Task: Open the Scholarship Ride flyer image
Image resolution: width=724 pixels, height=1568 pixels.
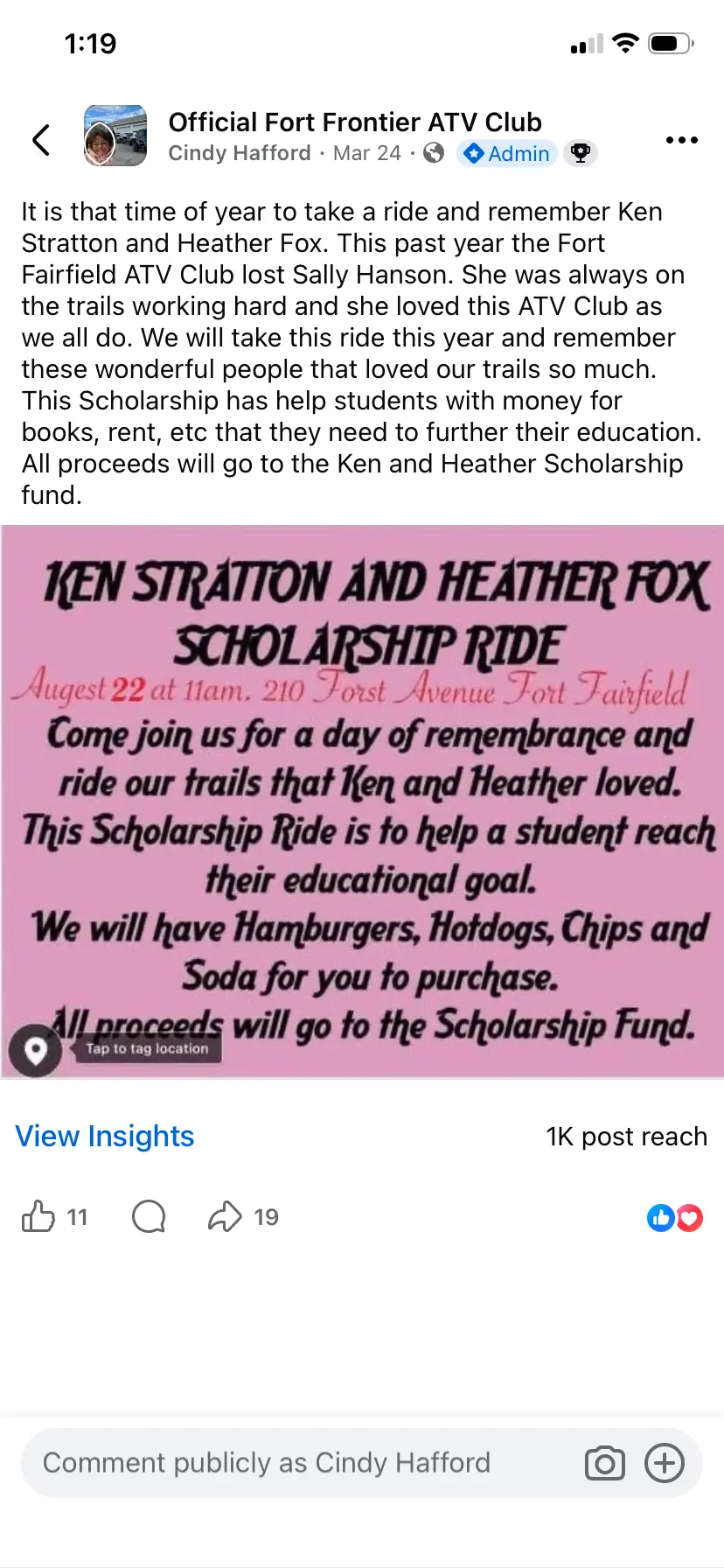Action: click(x=362, y=801)
